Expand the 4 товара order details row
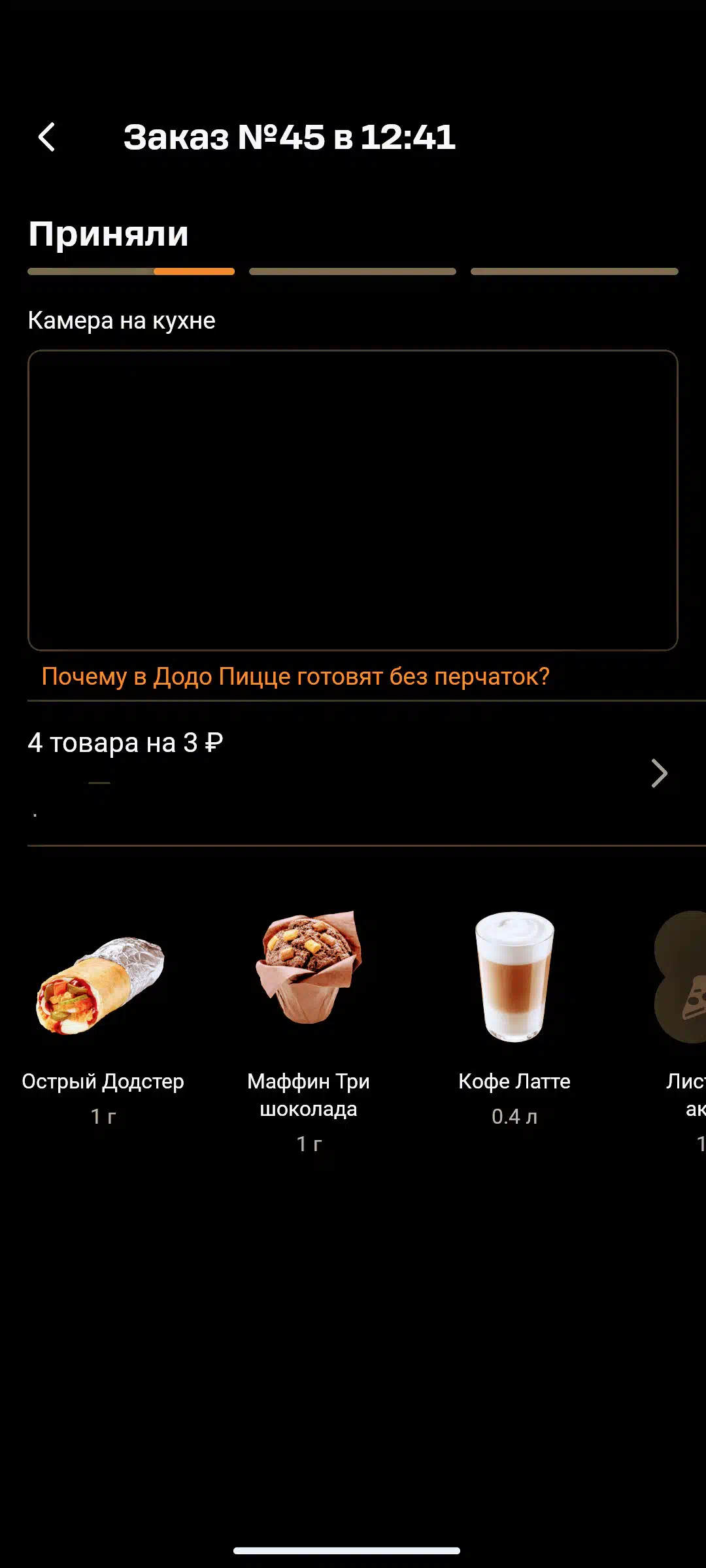706x1568 pixels. click(353, 774)
